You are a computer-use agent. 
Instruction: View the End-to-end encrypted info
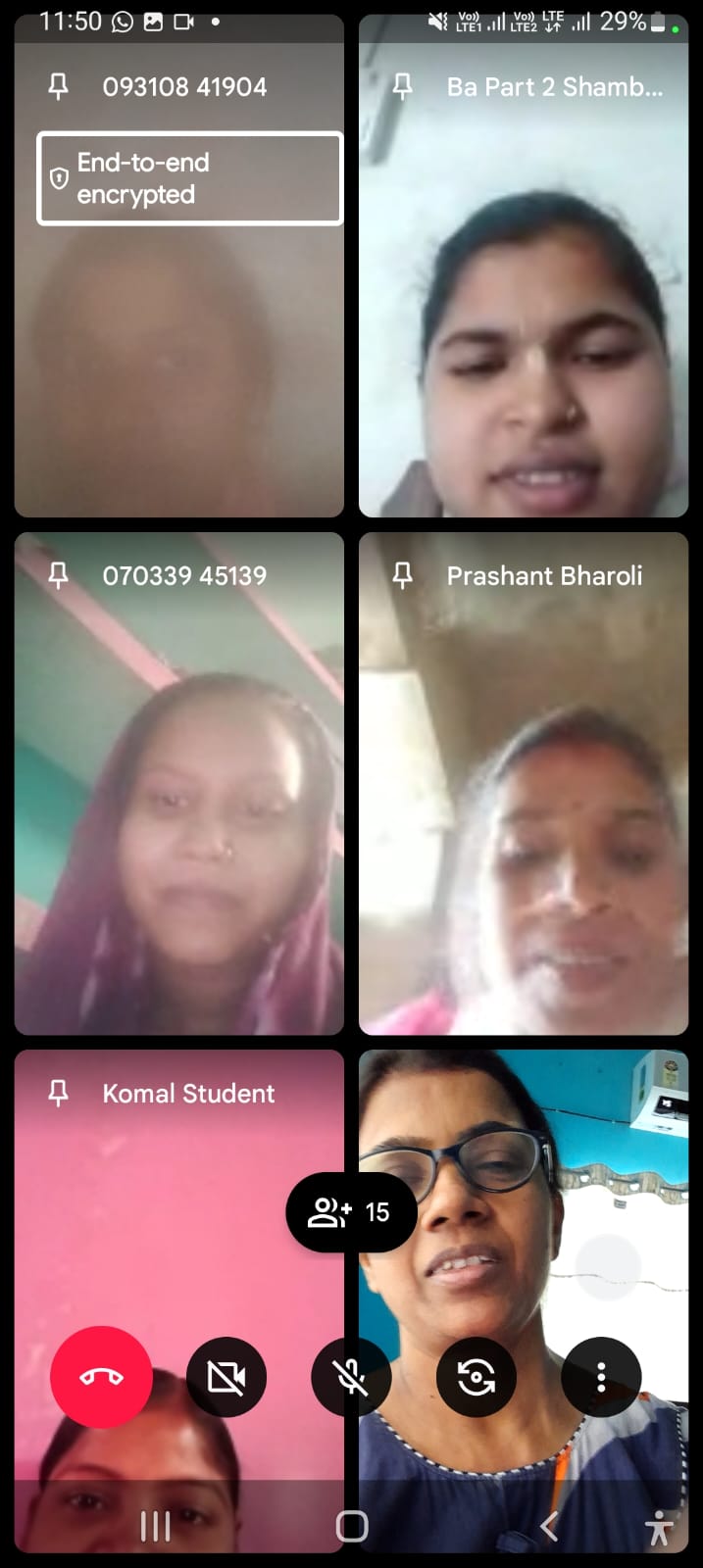(190, 178)
